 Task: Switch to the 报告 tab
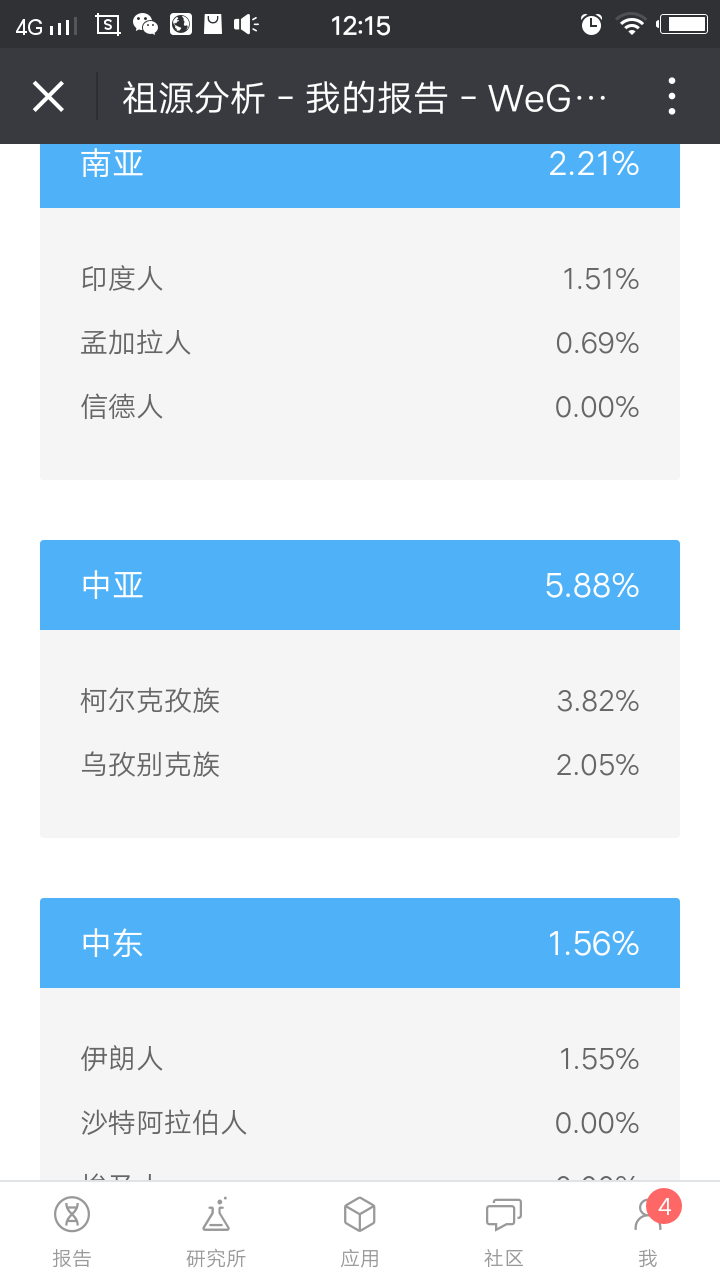(x=72, y=1232)
